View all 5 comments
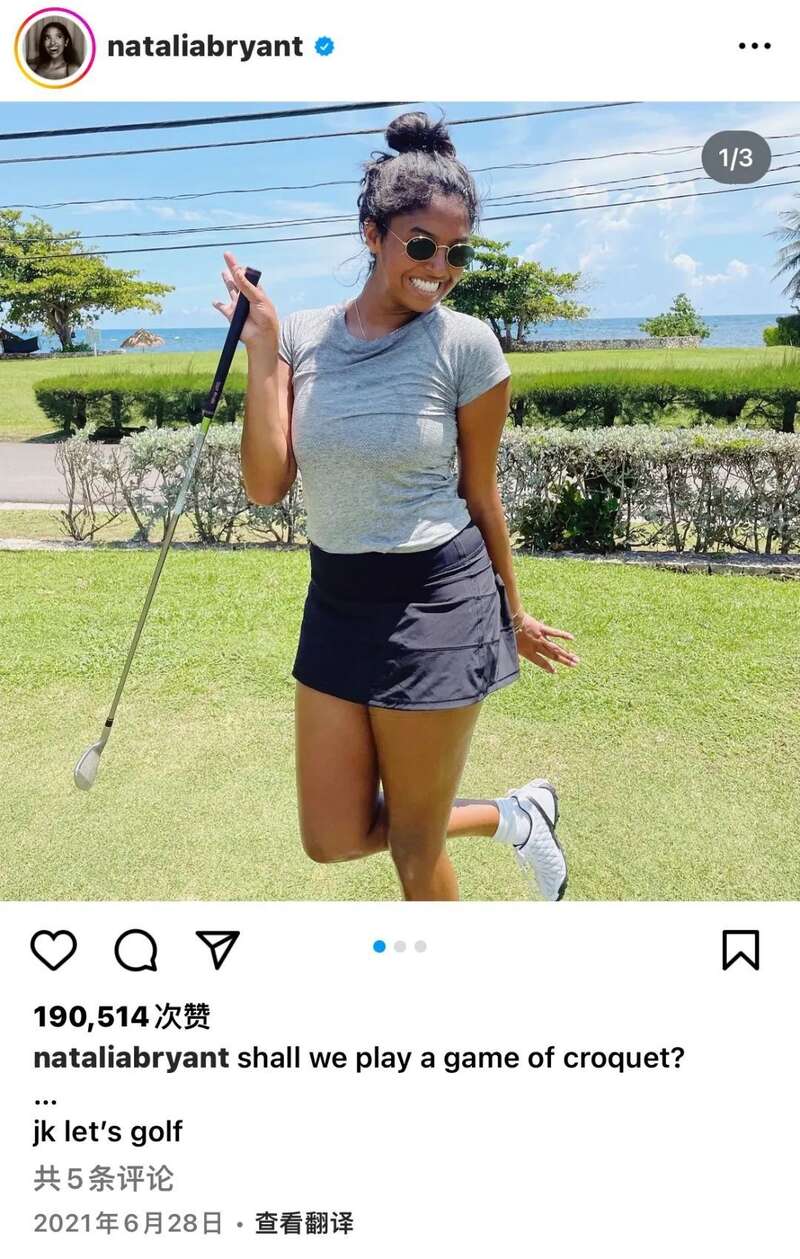The width and height of the screenshot is (800, 1259). (x=104, y=1178)
